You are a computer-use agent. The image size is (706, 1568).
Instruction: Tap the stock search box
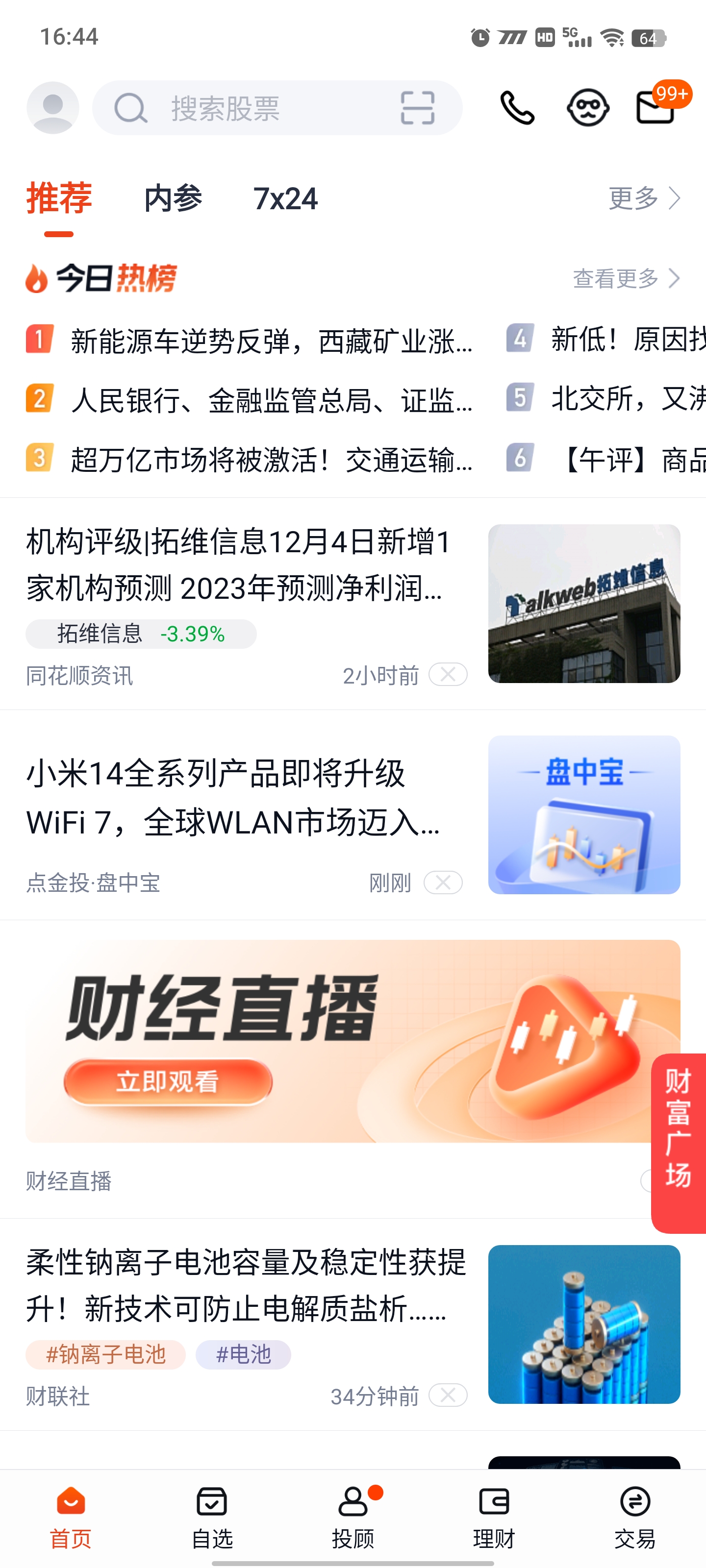[x=256, y=108]
